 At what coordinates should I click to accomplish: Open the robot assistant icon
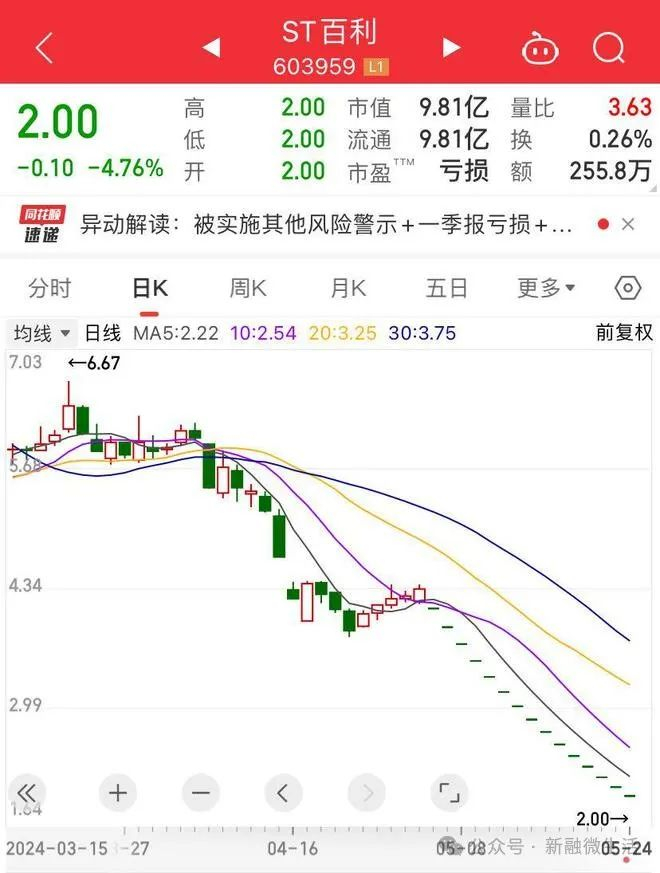tap(539, 48)
